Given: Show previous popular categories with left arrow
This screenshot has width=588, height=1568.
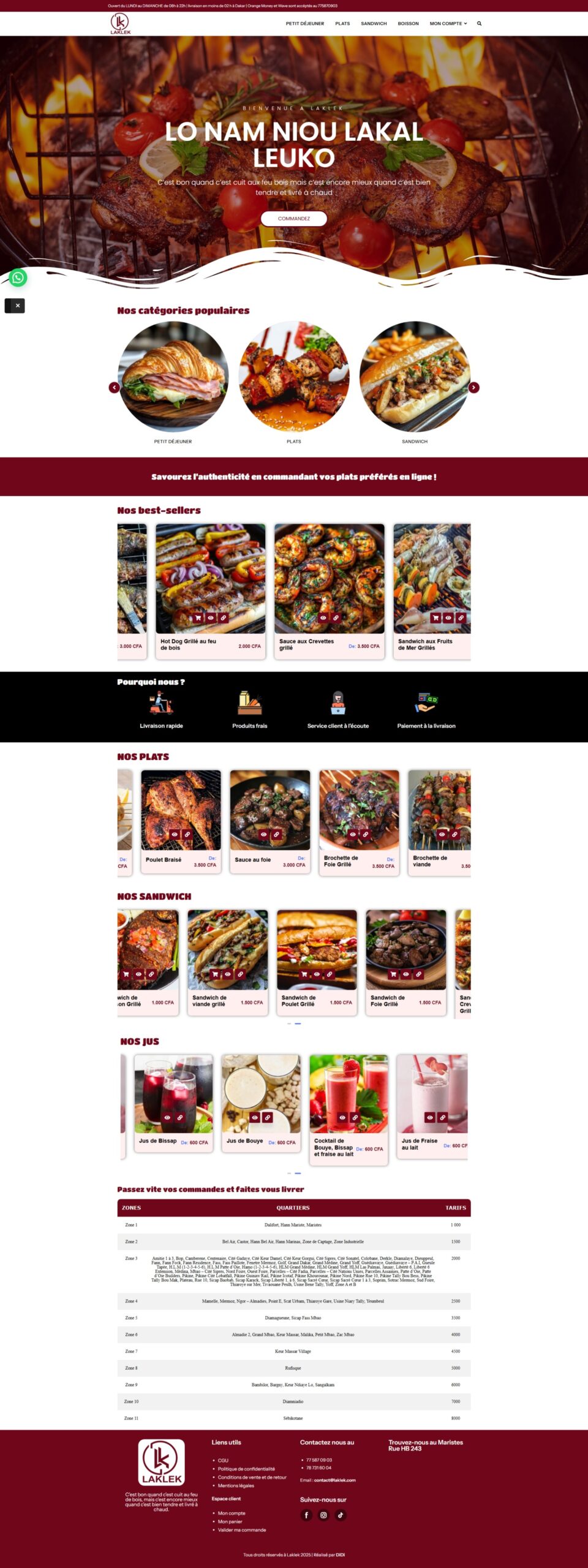Looking at the screenshot, I should pyautogui.click(x=114, y=387).
